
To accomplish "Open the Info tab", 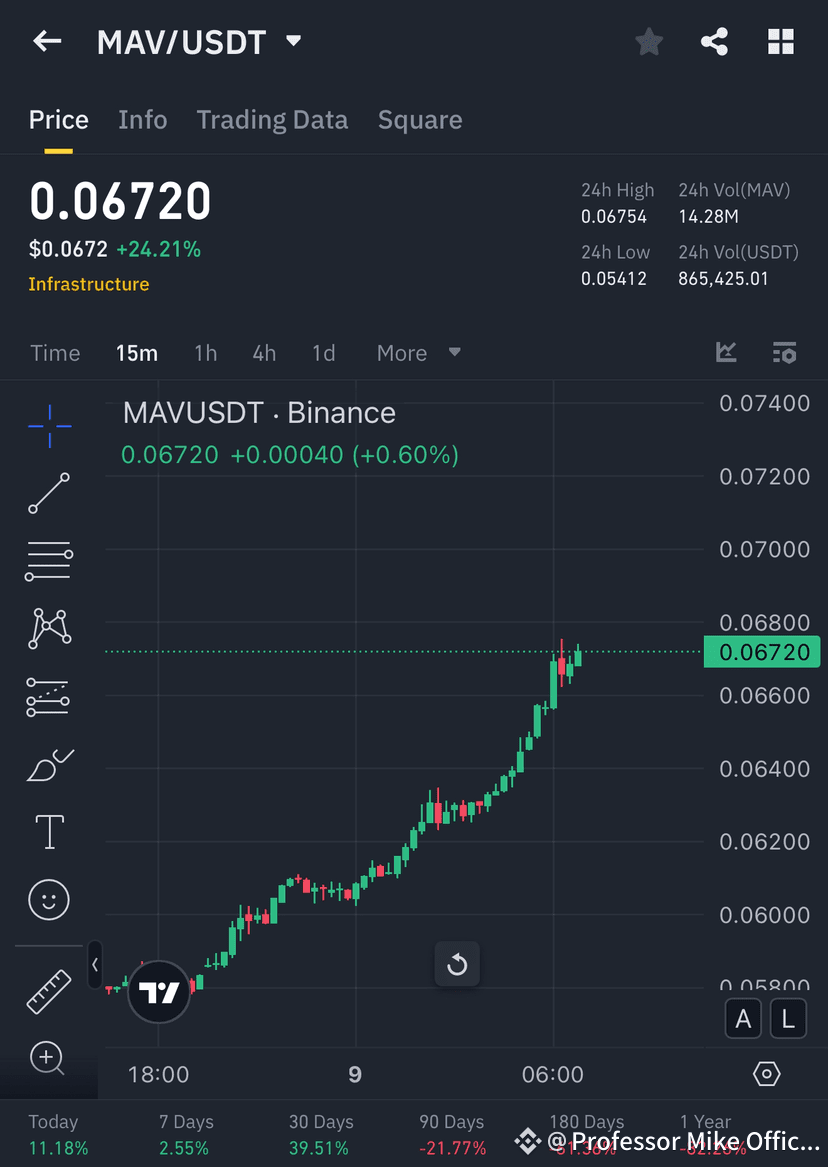I will point(142,119).
